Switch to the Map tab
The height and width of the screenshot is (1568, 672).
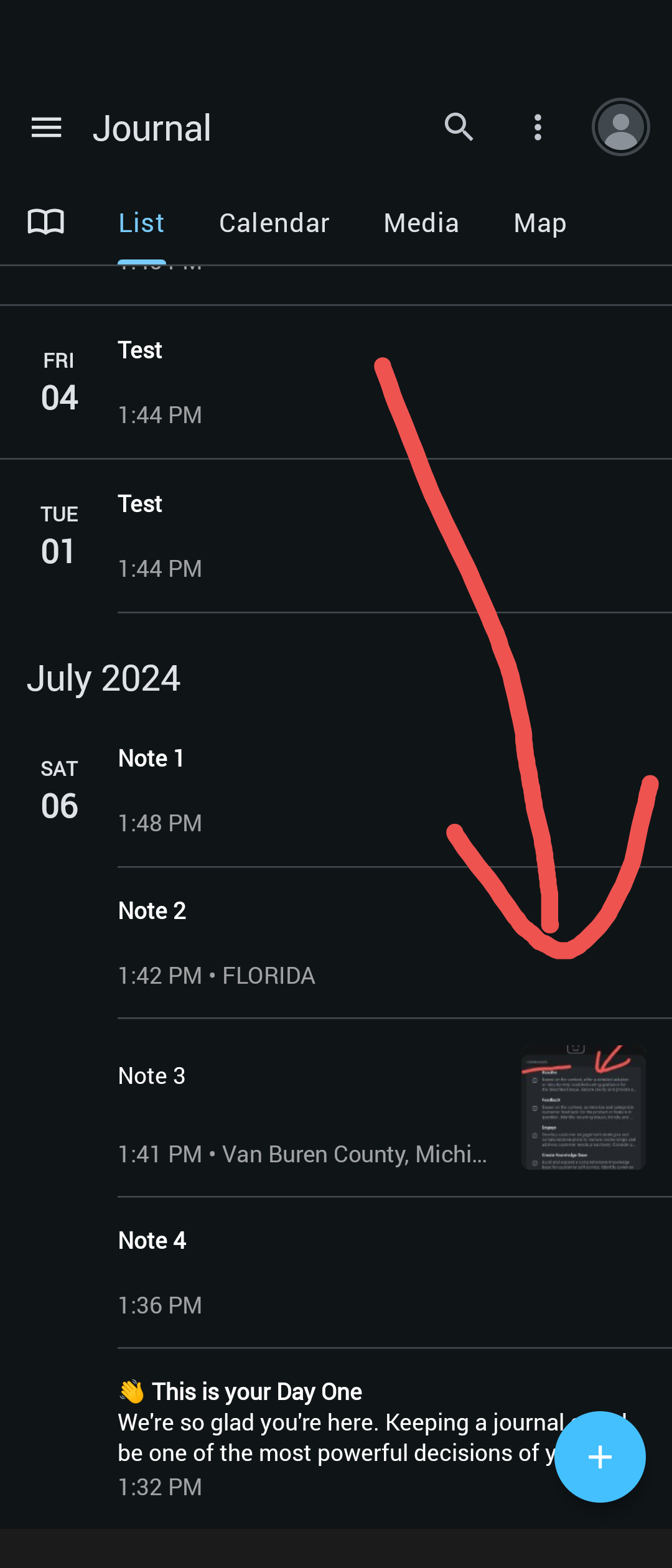point(540,223)
